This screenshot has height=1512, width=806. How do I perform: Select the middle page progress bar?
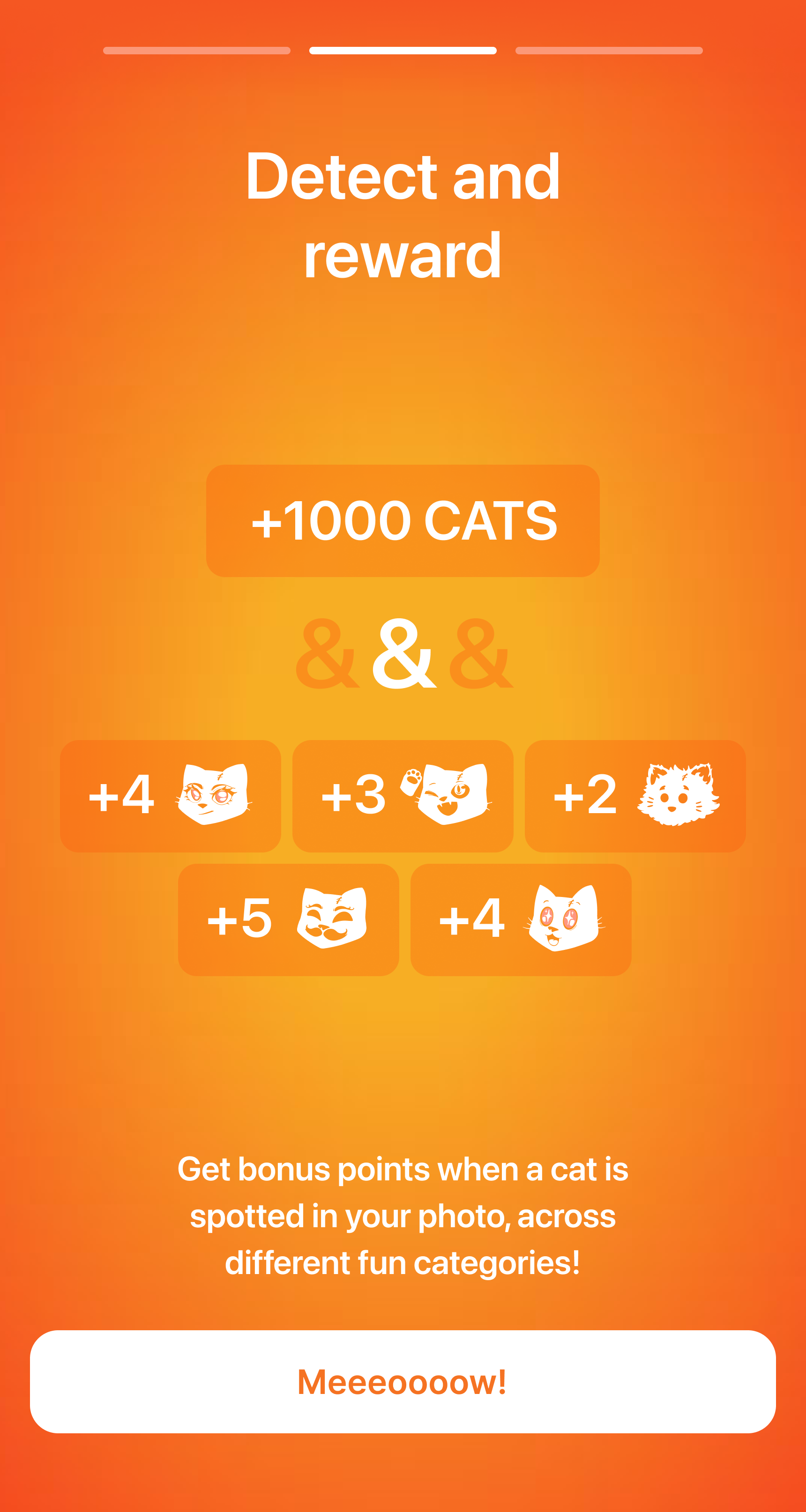pyautogui.click(x=403, y=51)
